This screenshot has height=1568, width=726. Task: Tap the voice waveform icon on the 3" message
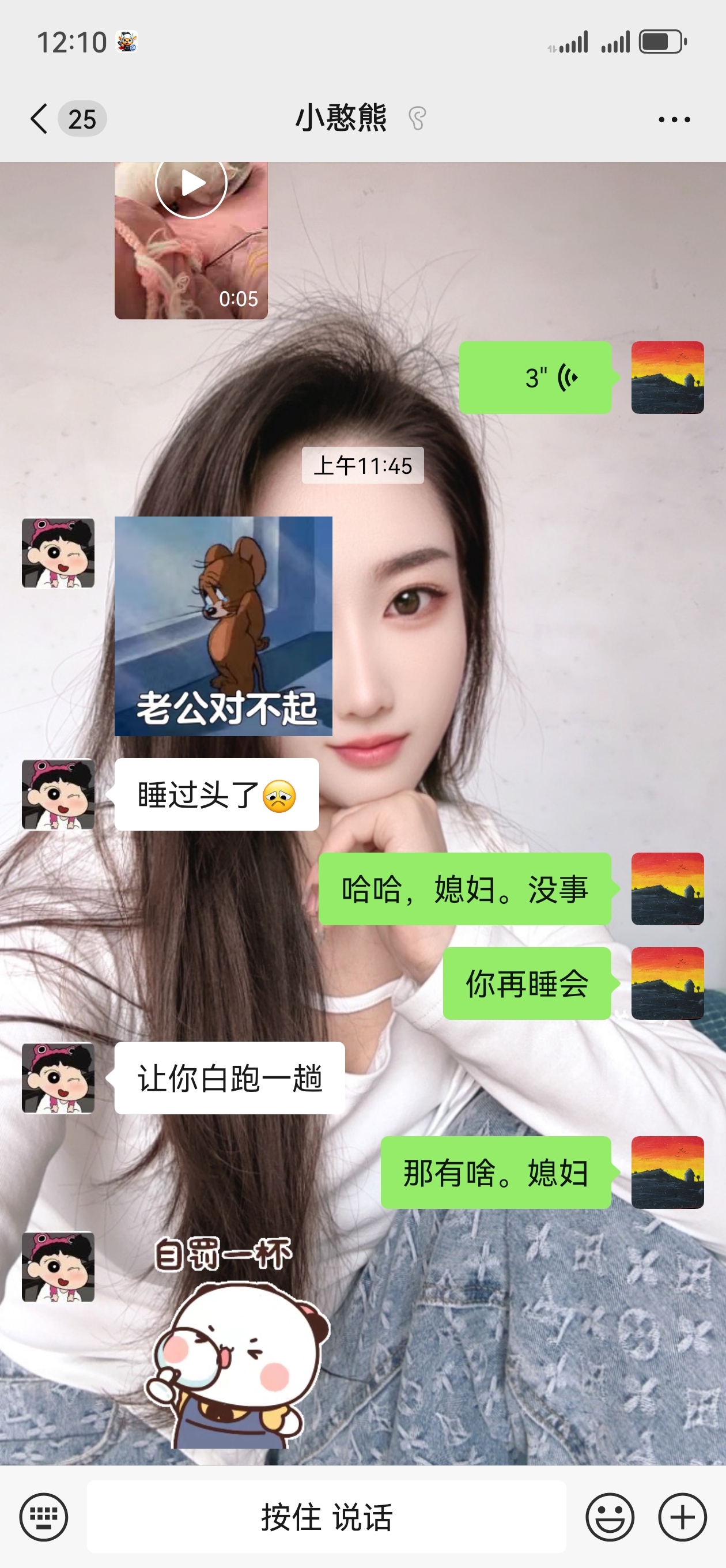tap(566, 377)
